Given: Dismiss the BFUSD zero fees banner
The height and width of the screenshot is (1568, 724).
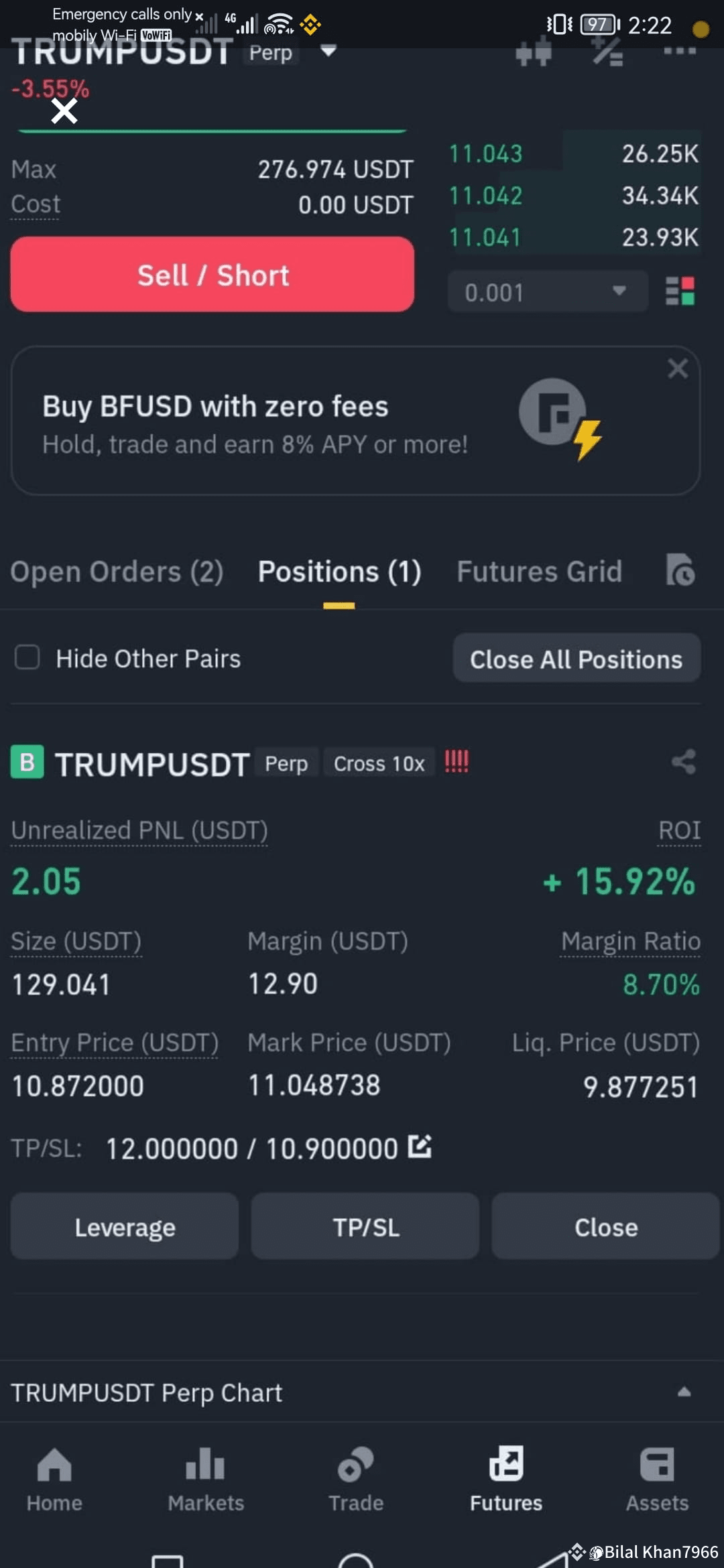Looking at the screenshot, I should (x=678, y=368).
